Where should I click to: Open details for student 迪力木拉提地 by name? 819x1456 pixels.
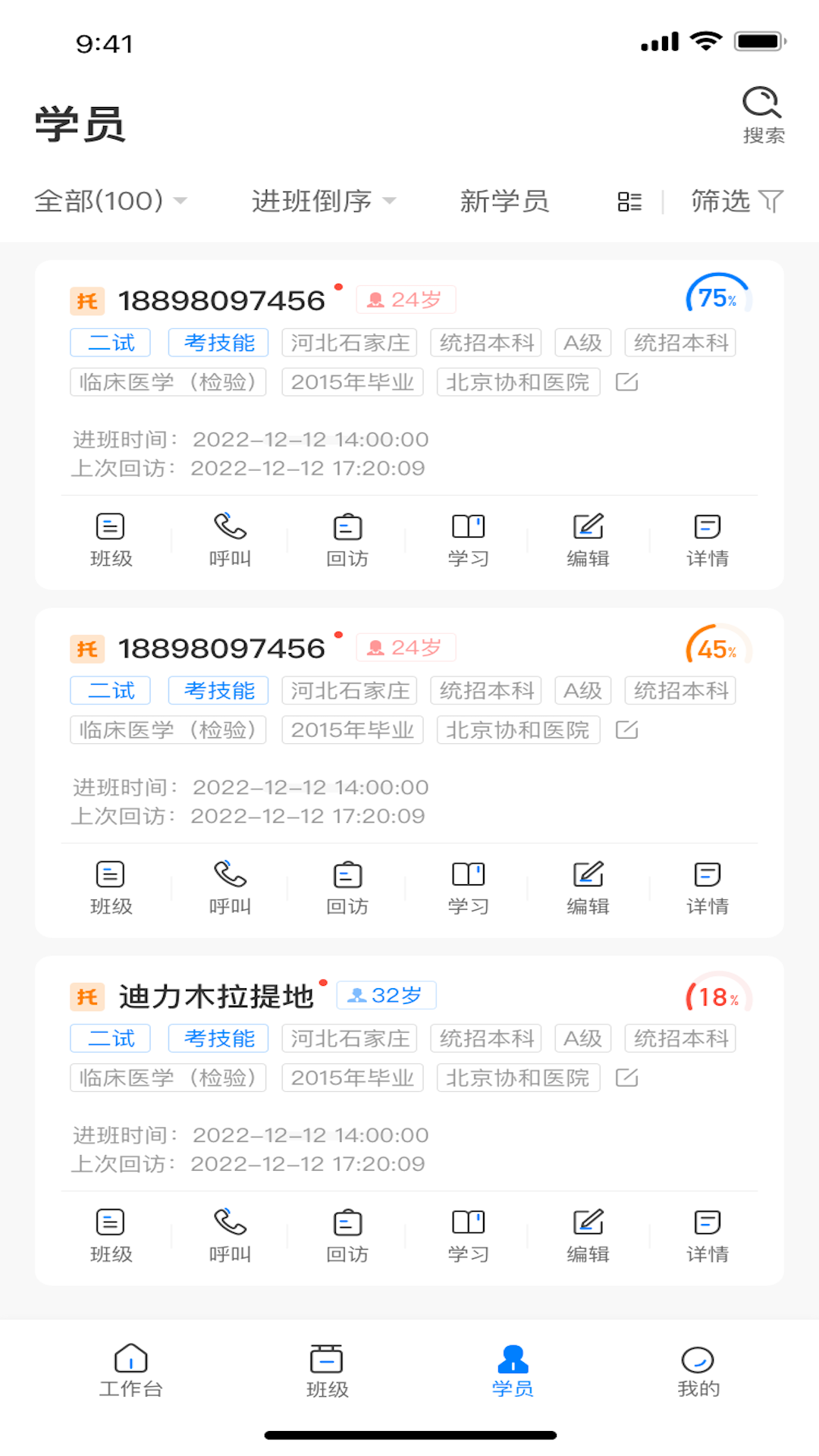(x=215, y=996)
